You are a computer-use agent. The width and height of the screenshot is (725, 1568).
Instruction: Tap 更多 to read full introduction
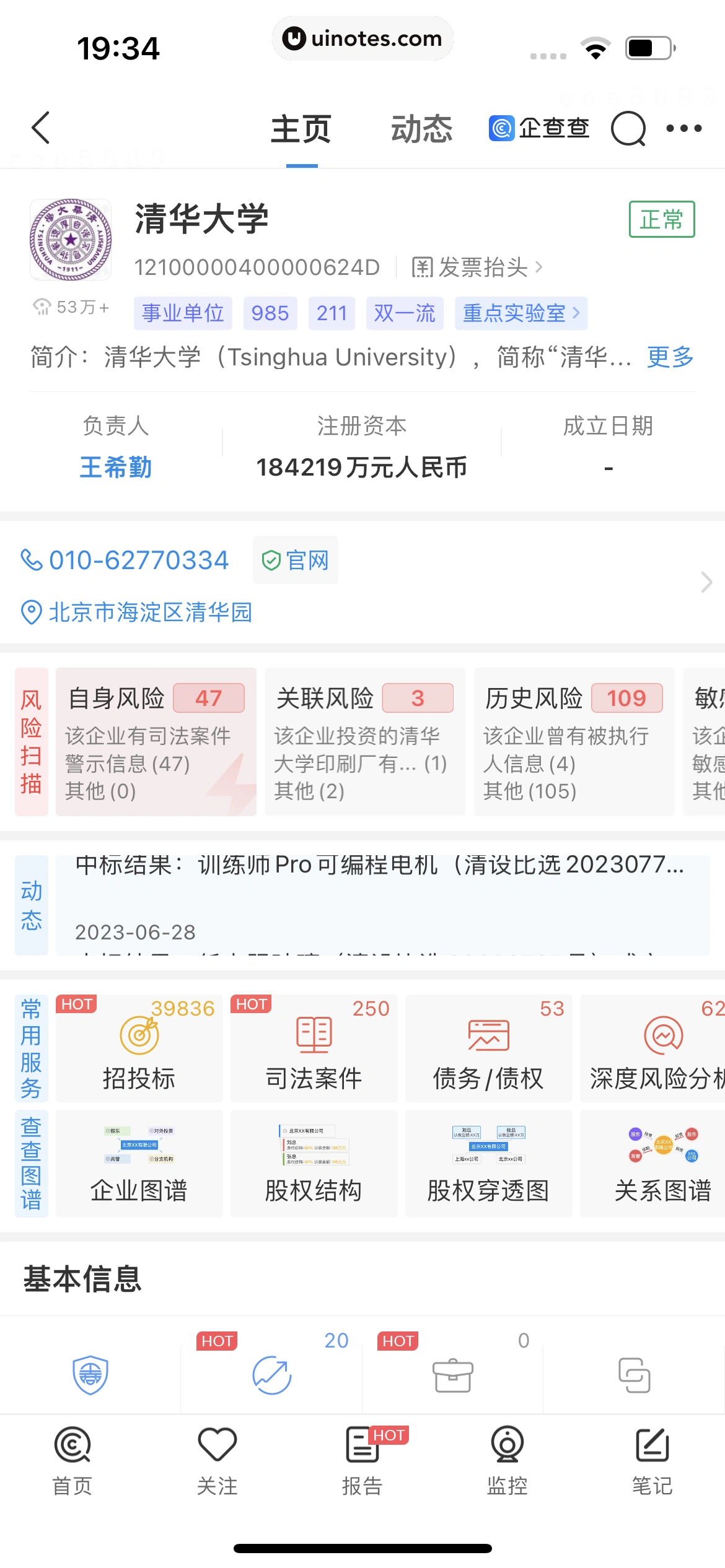click(x=669, y=357)
